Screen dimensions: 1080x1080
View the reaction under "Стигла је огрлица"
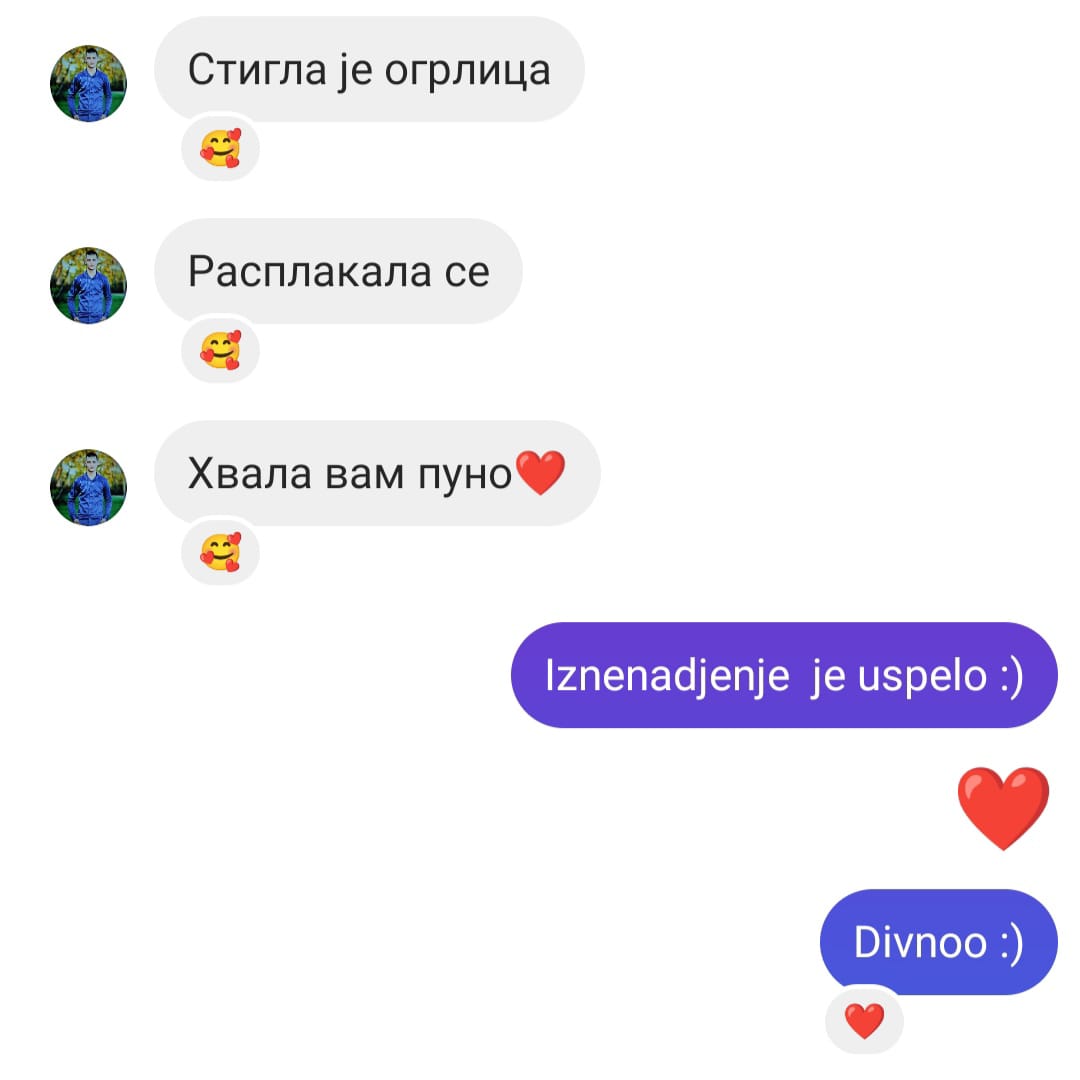click(220, 149)
